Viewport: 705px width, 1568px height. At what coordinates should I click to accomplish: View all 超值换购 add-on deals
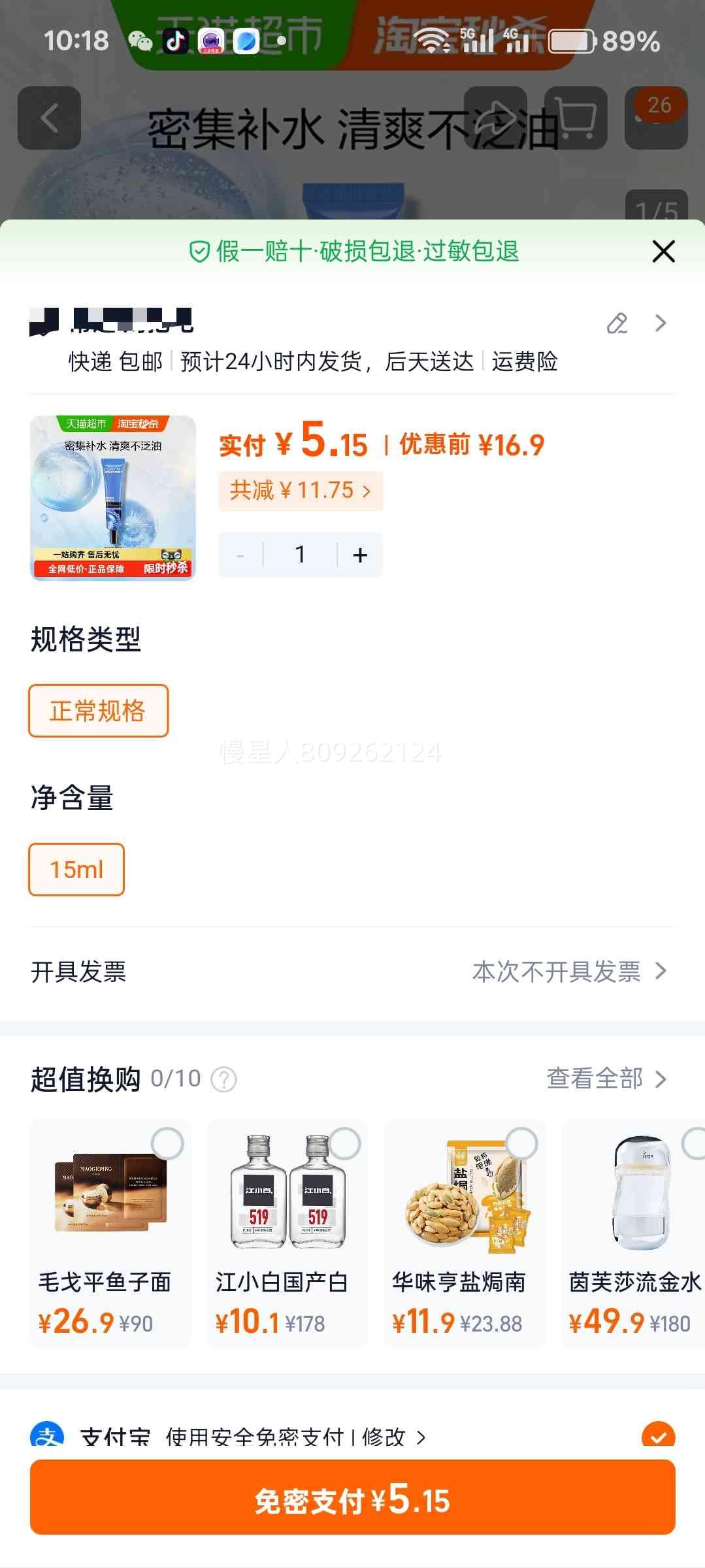[x=606, y=1079]
